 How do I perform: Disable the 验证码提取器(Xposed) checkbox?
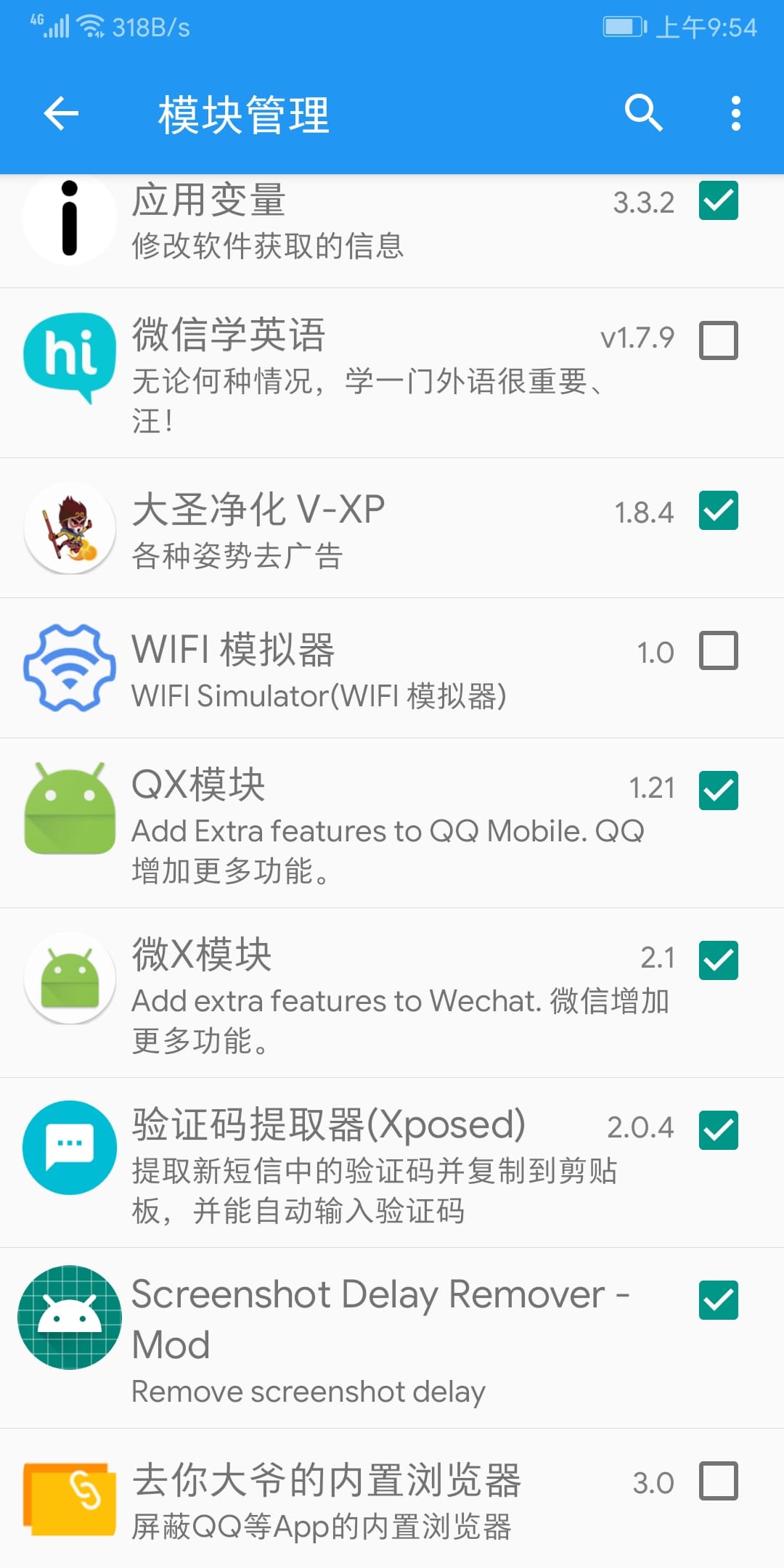pyautogui.click(x=719, y=1130)
